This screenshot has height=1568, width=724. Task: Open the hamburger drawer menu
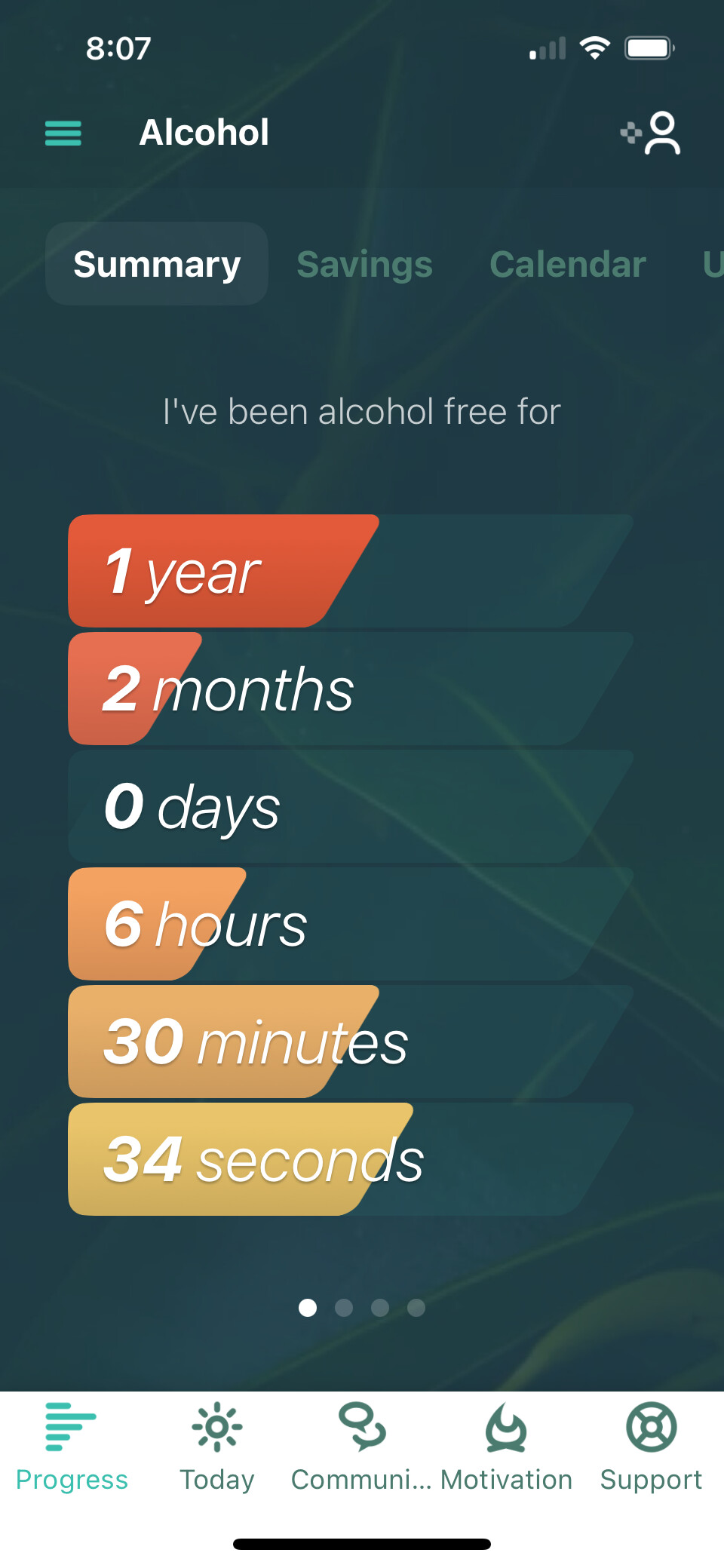click(63, 133)
